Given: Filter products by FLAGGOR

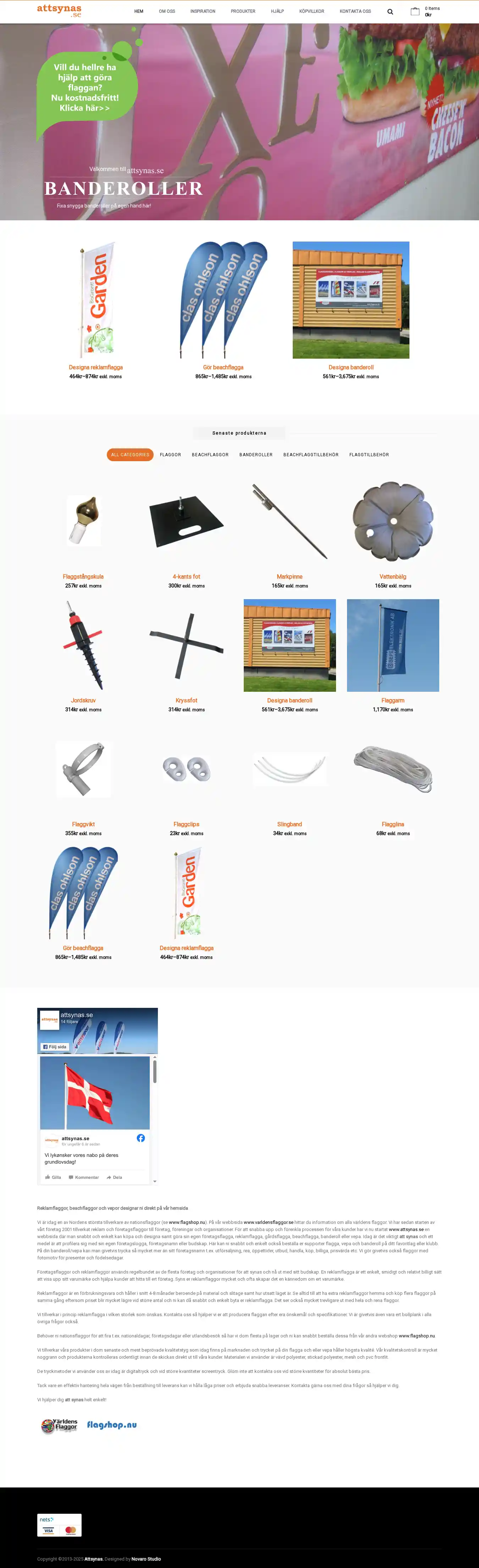Looking at the screenshot, I should point(170,455).
